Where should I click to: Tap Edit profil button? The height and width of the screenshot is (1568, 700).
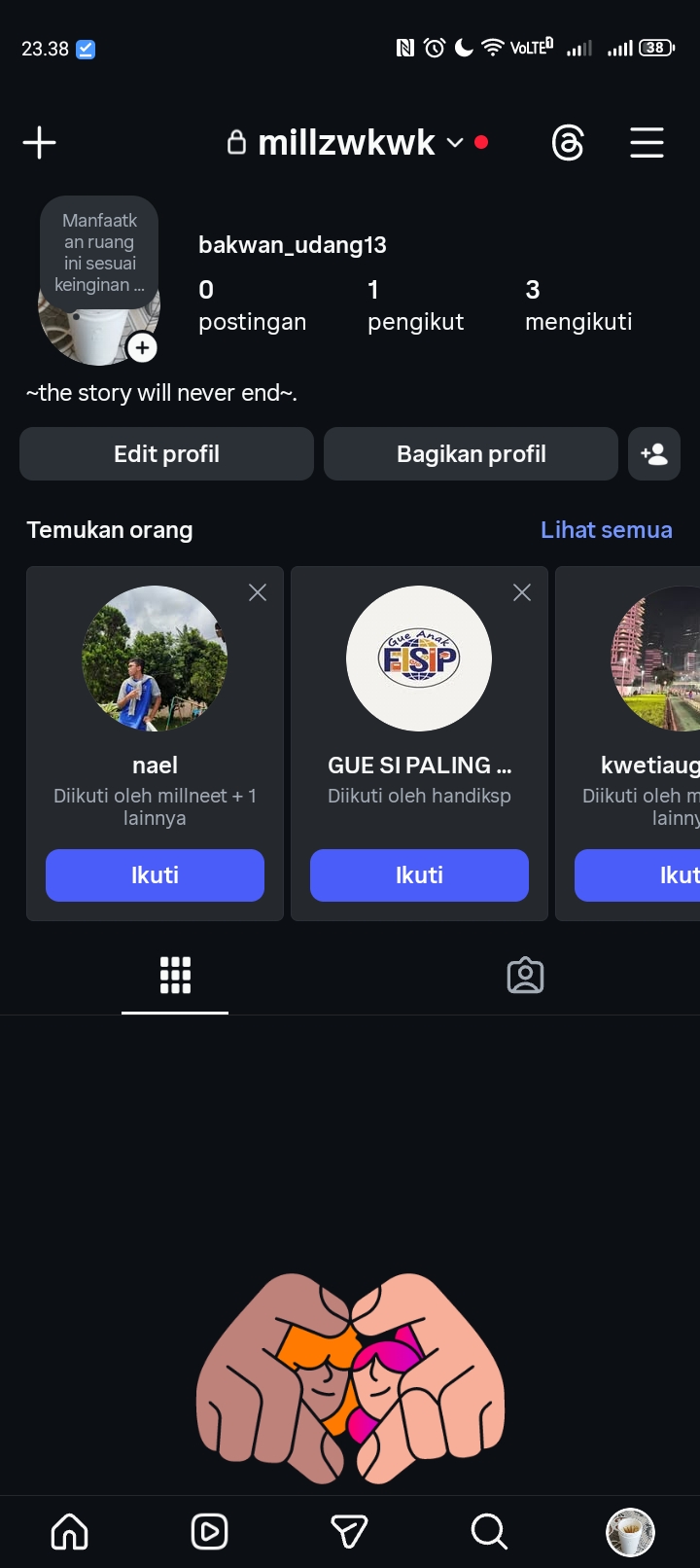pos(166,454)
